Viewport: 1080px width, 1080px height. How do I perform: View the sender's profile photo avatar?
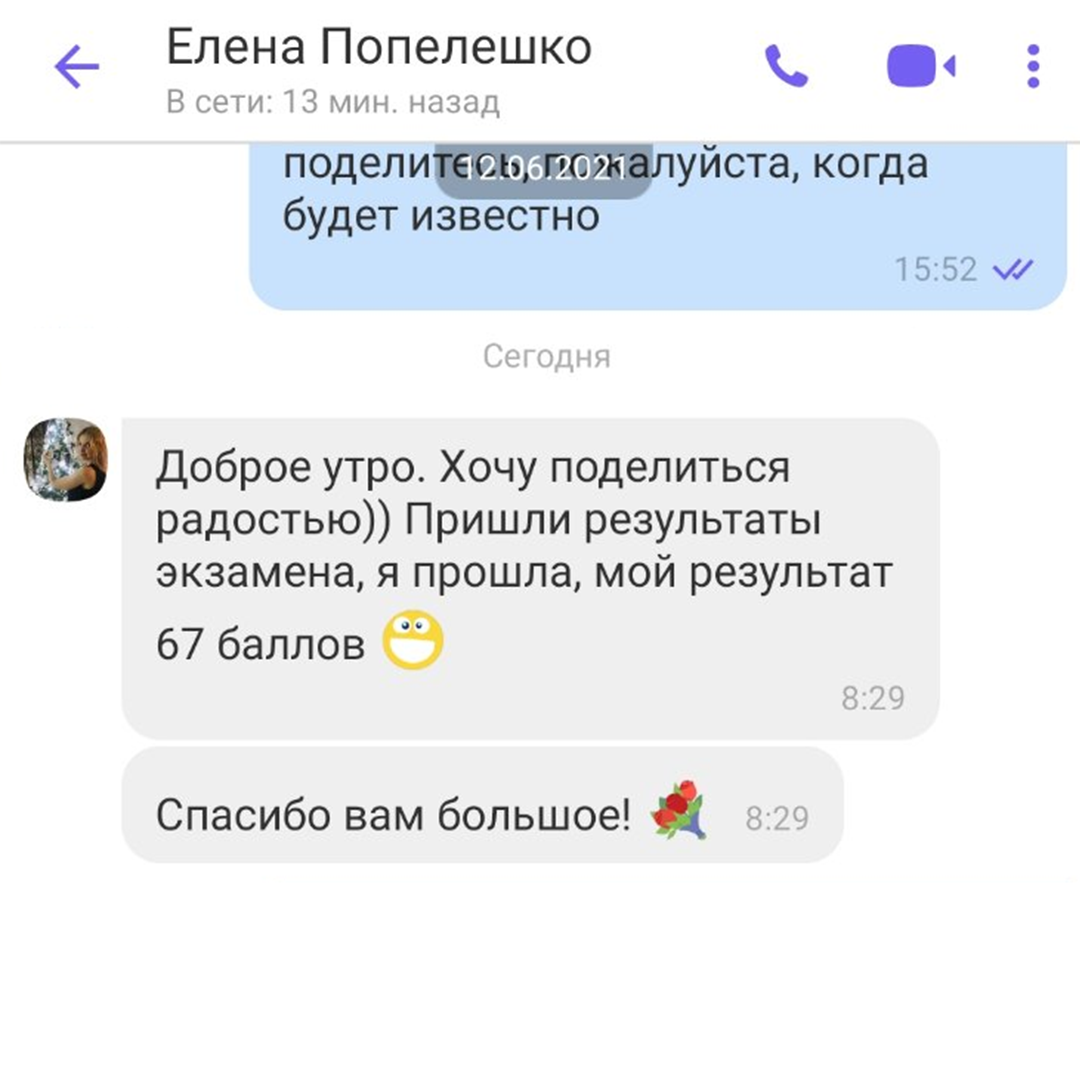pyautogui.click(x=65, y=459)
